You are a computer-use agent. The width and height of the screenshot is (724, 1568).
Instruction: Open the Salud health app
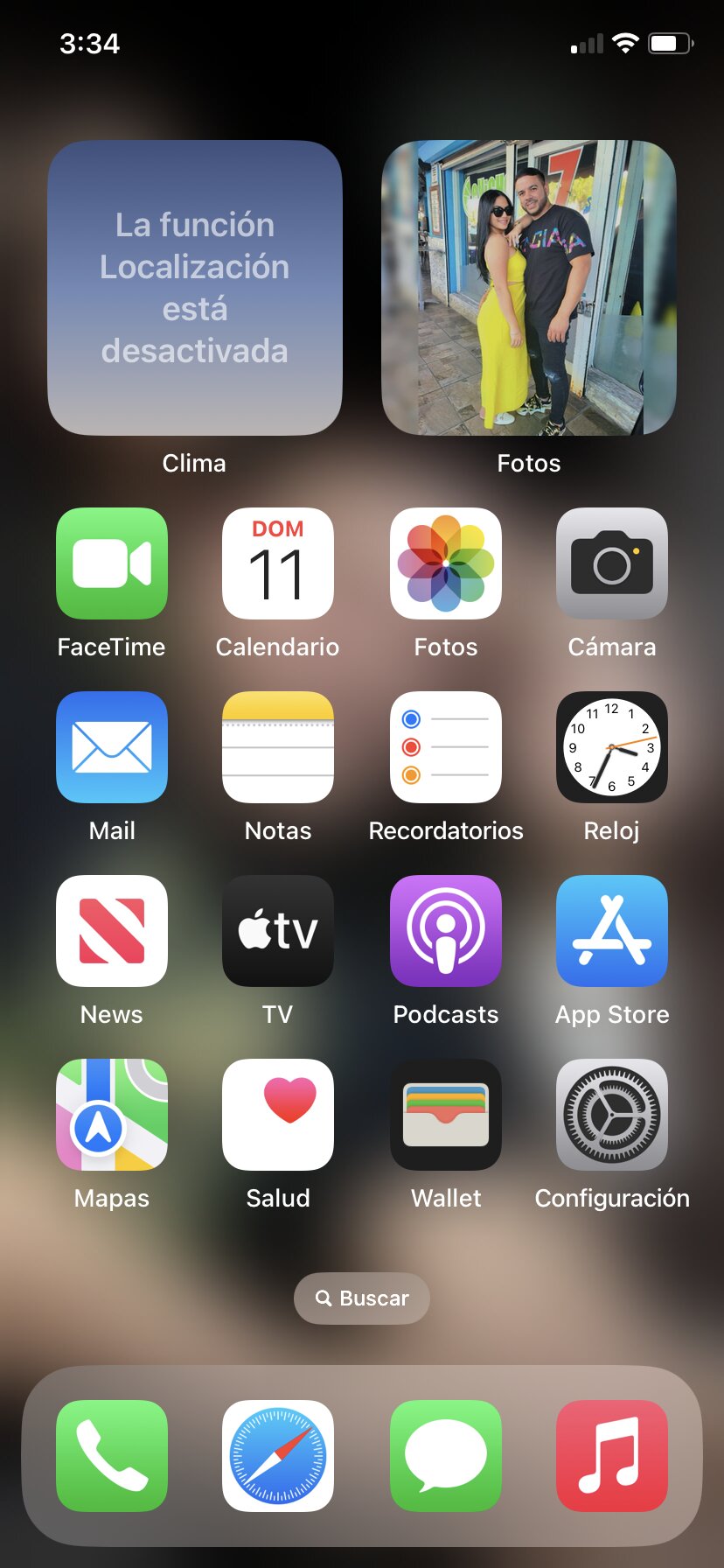point(278,1115)
